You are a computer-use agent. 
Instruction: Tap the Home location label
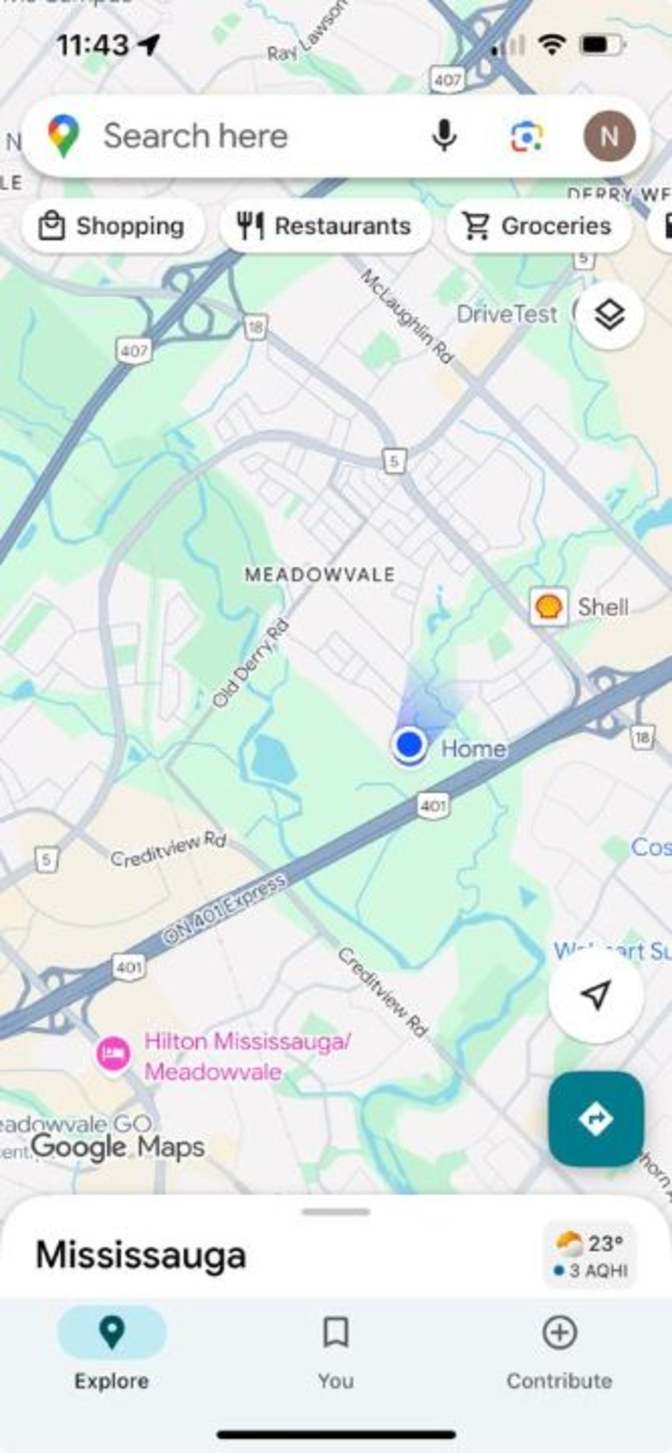473,748
